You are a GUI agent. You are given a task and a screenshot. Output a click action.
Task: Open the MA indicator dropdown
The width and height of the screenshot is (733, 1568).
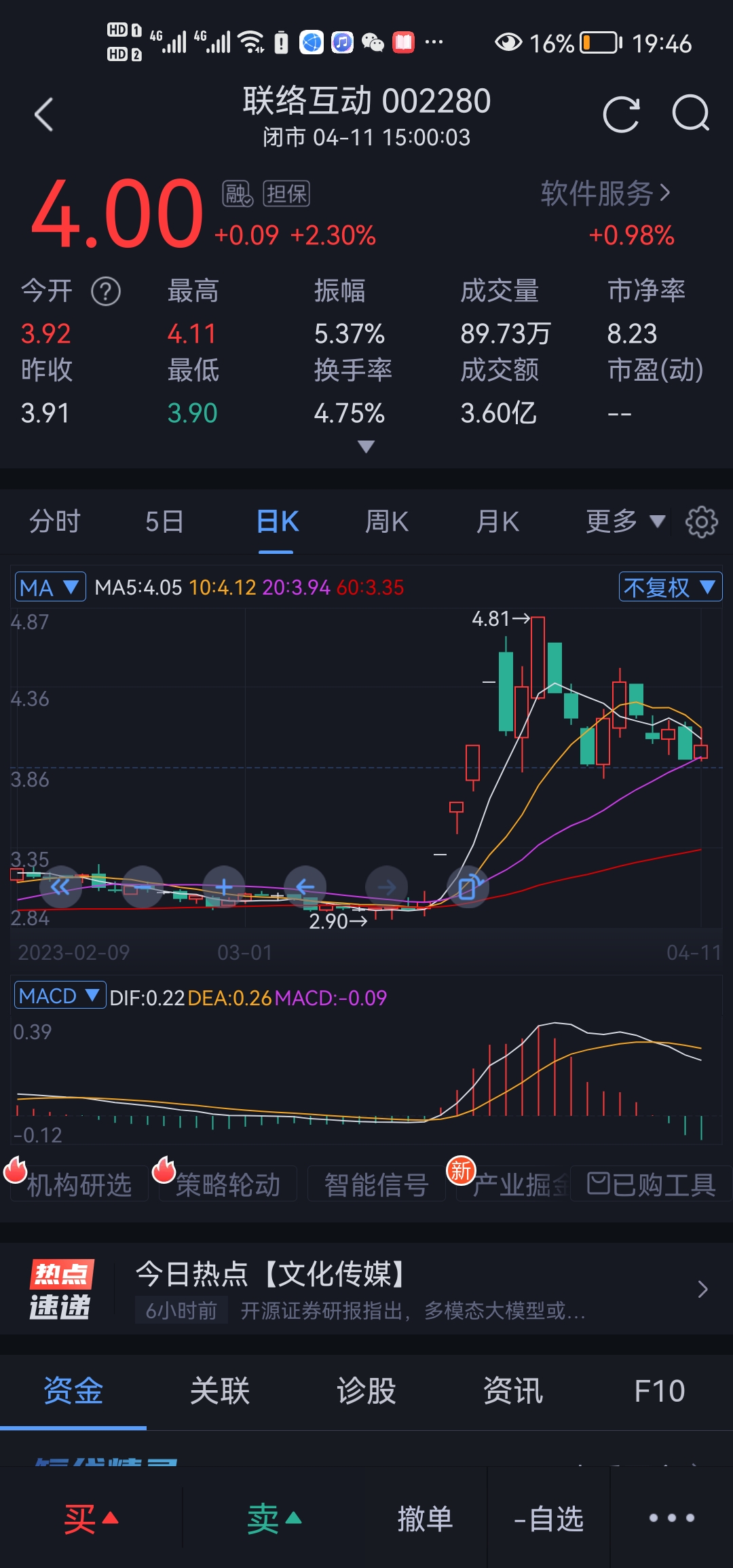click(48, 586)
